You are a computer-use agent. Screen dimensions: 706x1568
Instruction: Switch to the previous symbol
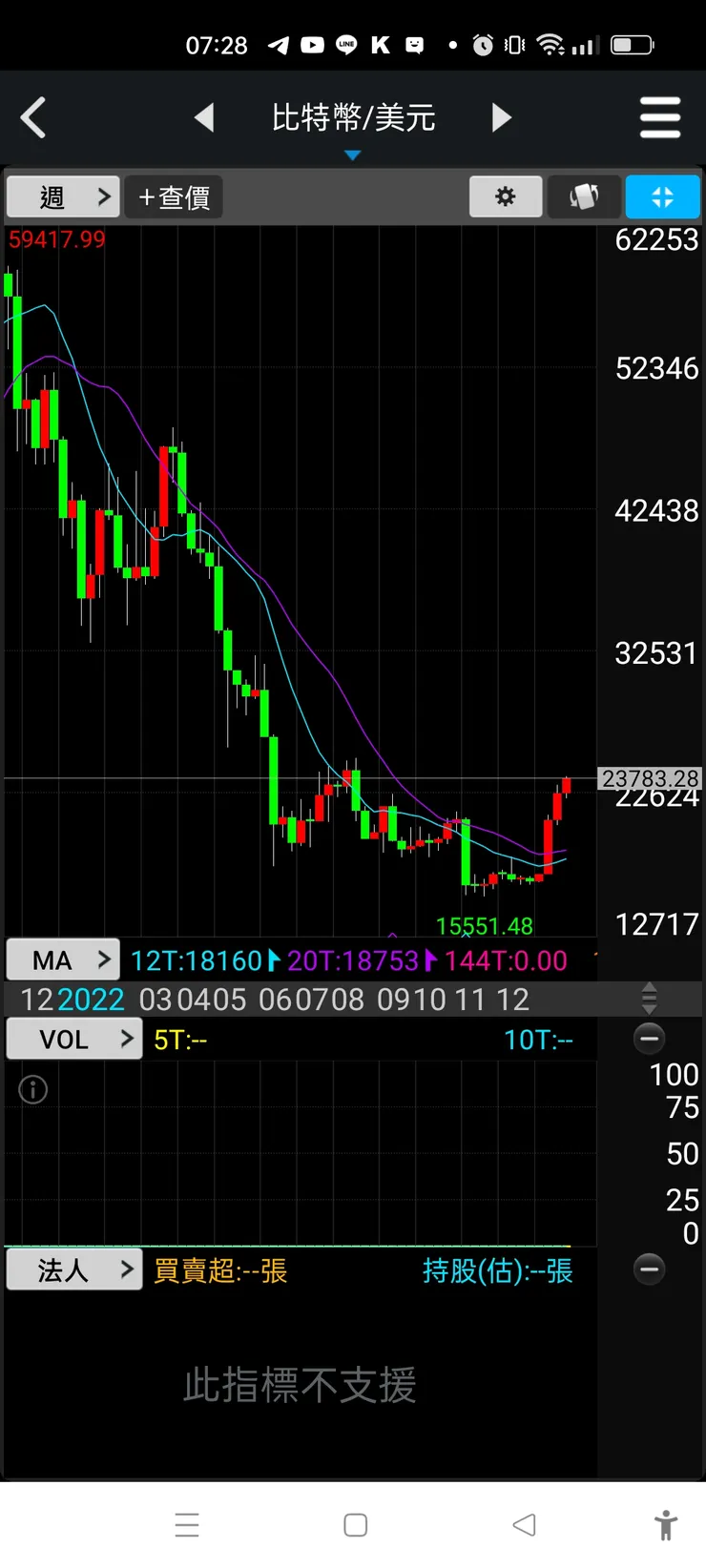(204, 118)
